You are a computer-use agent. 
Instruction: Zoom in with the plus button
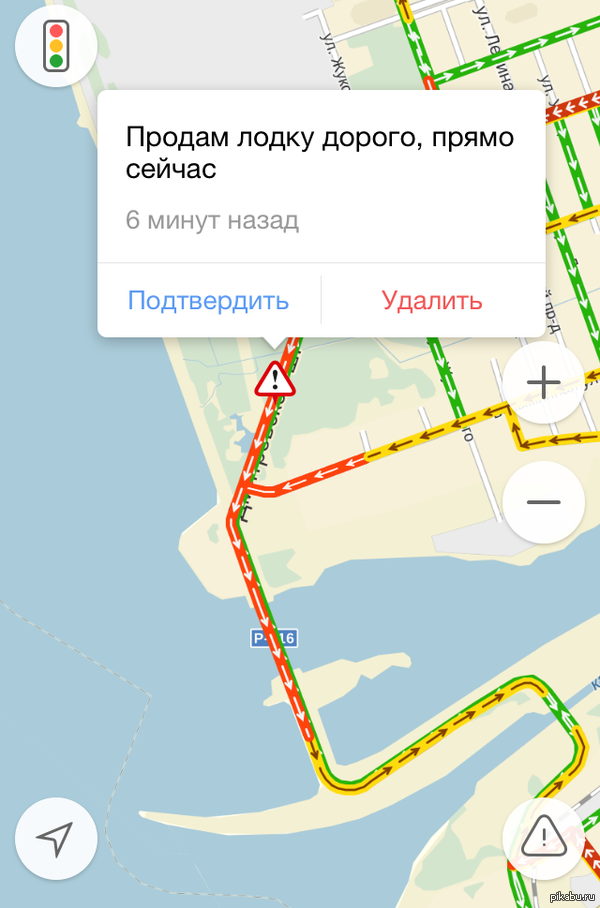pyautogui.click(x=543, y=383)
